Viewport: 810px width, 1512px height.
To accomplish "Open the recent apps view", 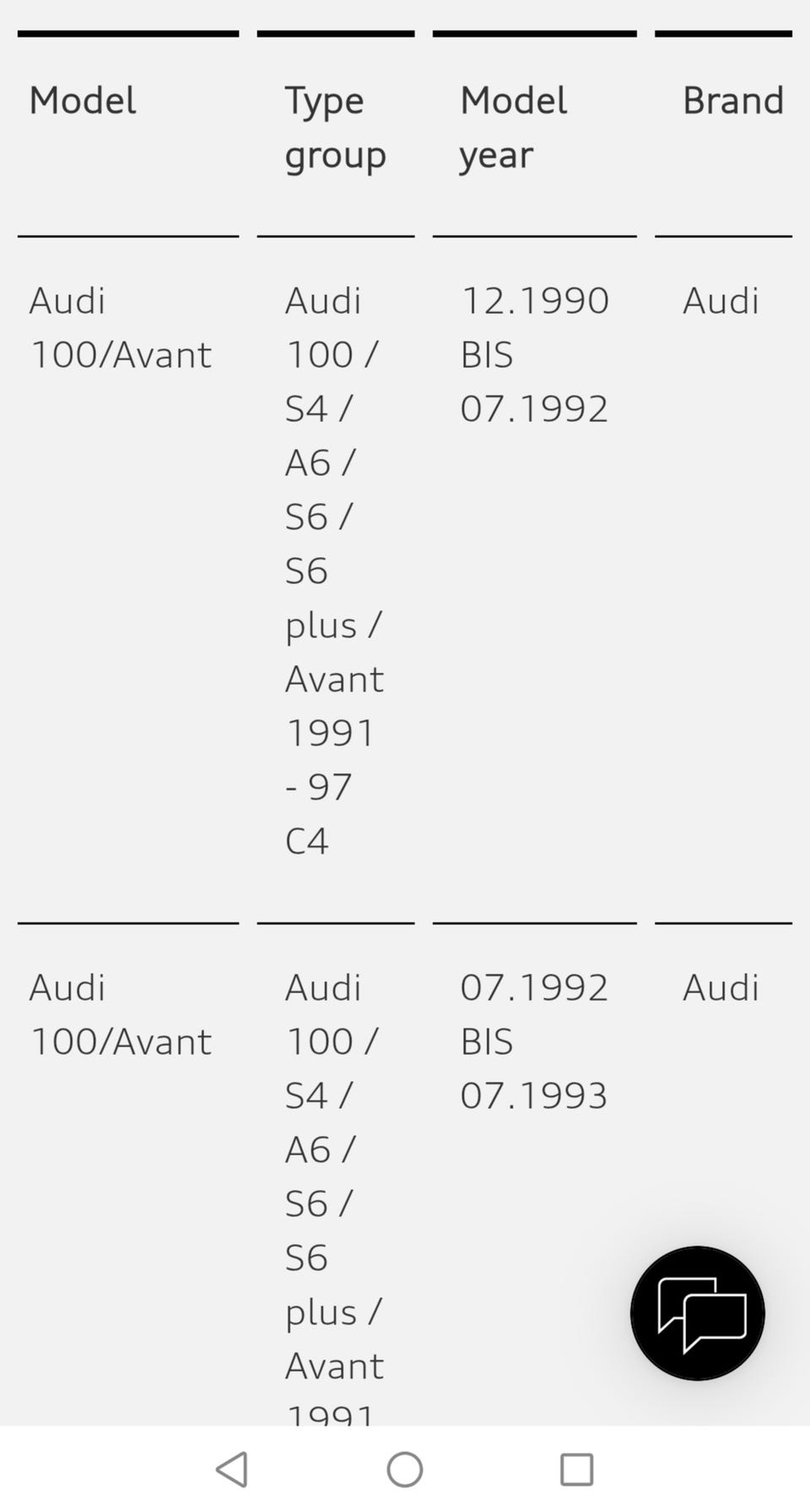I will click(x=577, y=1469).
